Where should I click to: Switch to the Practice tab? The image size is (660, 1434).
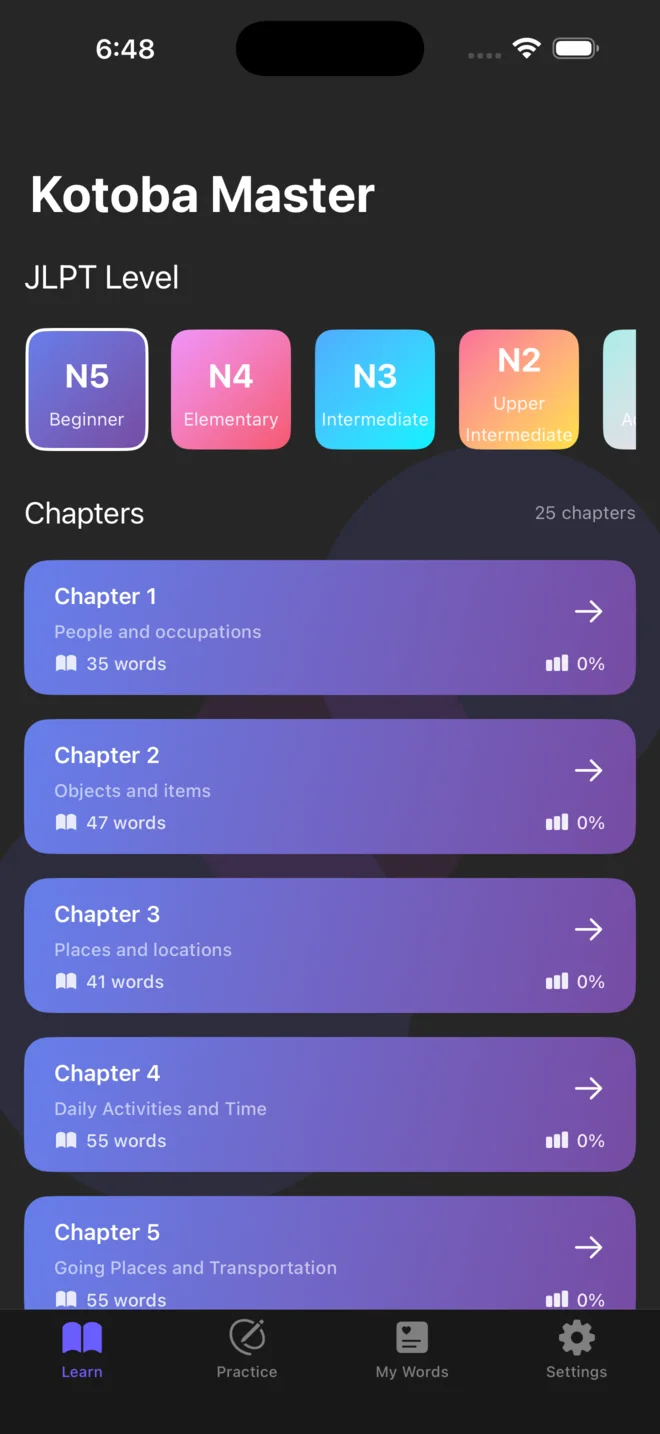point(247,1350)
